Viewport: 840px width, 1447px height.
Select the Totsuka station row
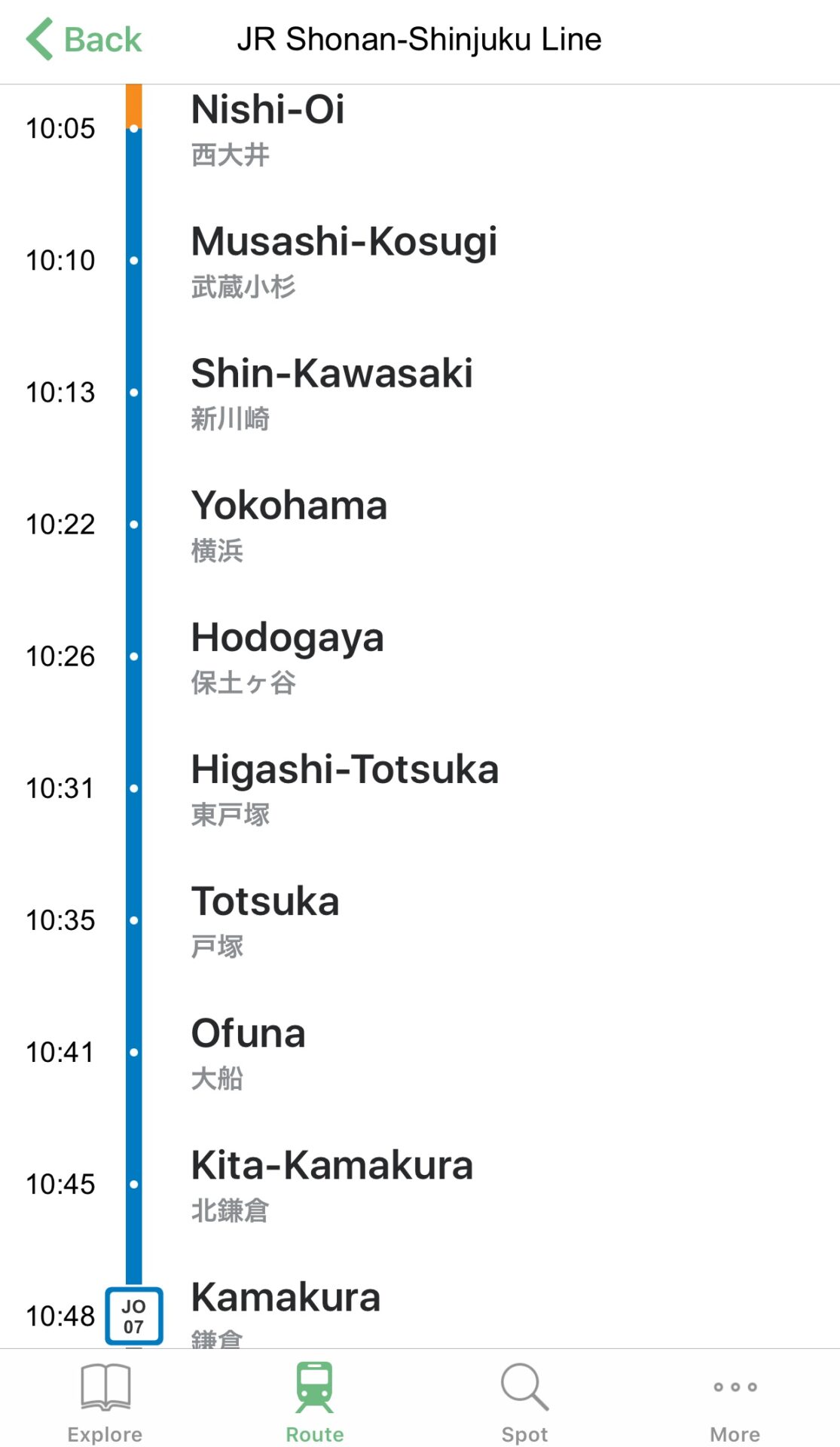(420, 920)
